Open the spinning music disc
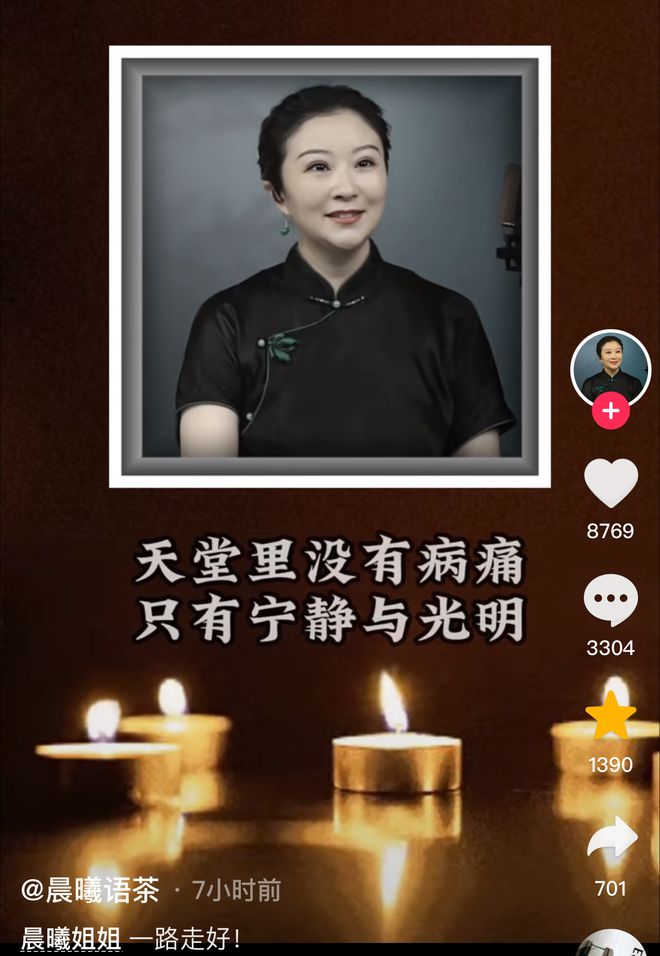Screen dimensions: 660x956 click(x=610, y=943)
